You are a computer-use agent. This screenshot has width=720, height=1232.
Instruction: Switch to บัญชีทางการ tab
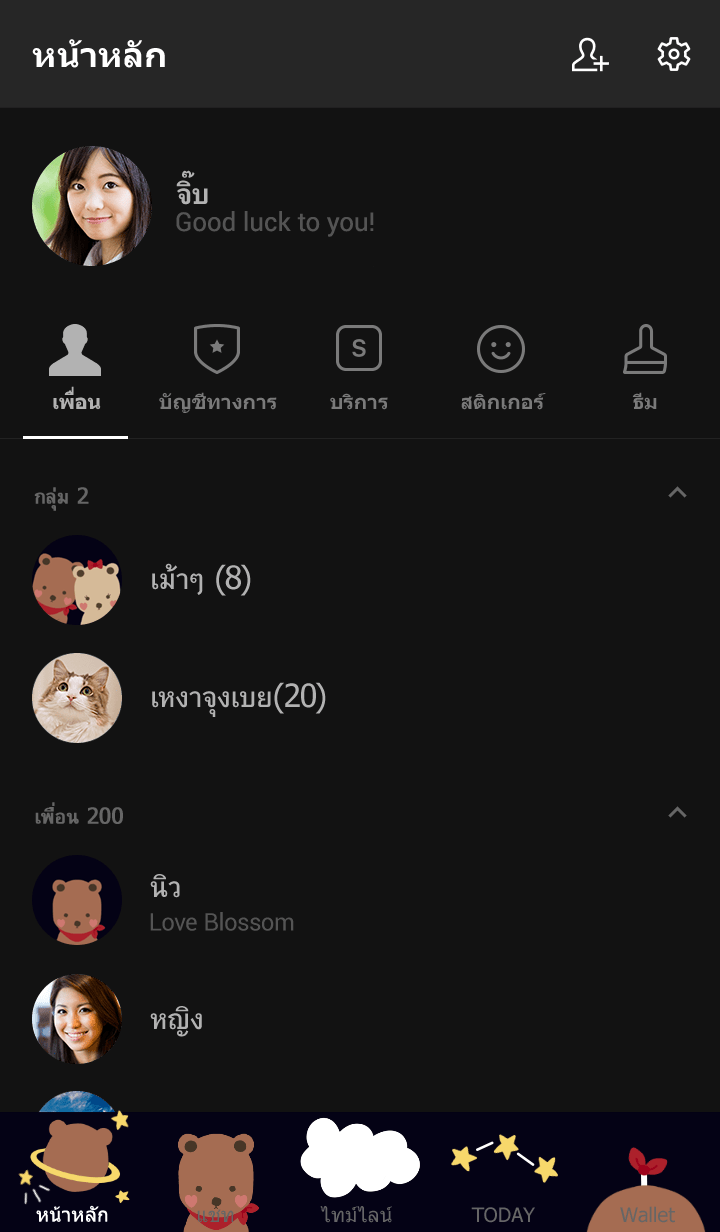tap(217, 369)
